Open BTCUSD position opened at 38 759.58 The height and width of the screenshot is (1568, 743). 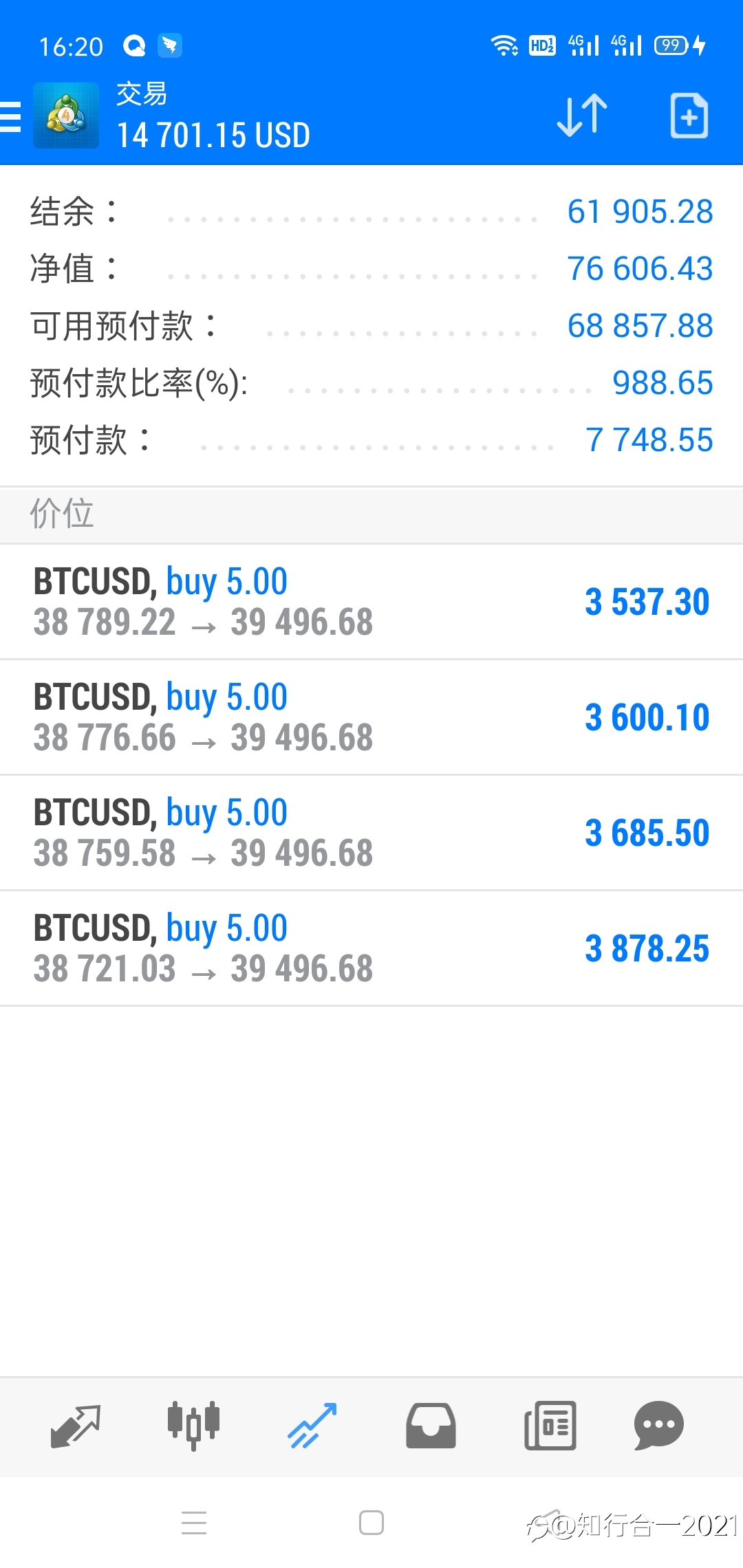click(x=371, y=833)
